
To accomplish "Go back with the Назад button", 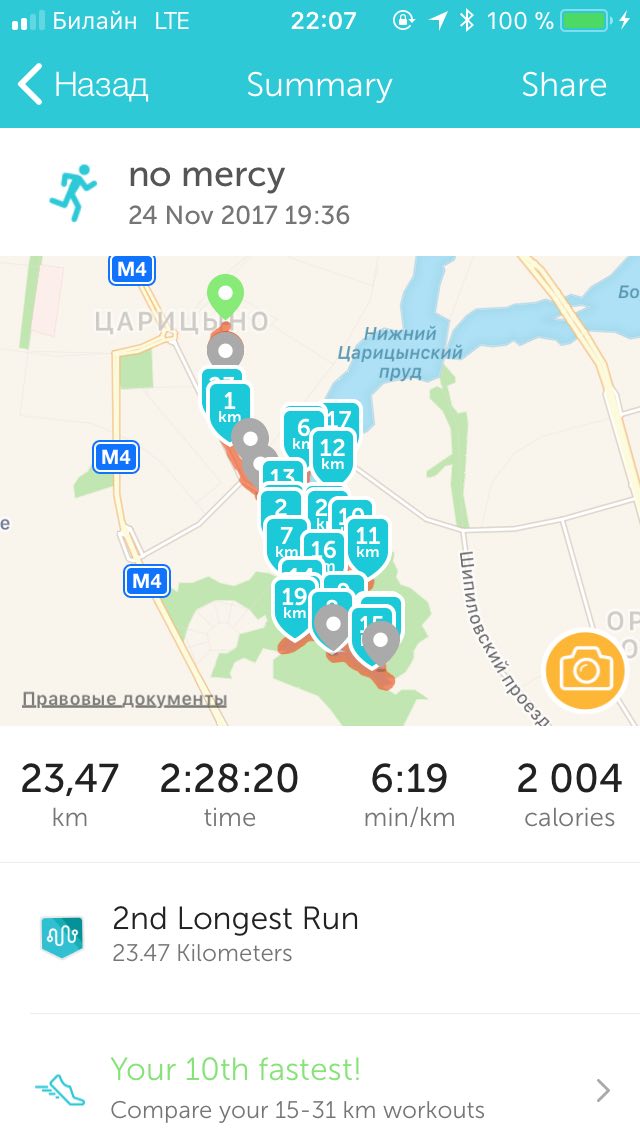I will click(x=83, y=85).
